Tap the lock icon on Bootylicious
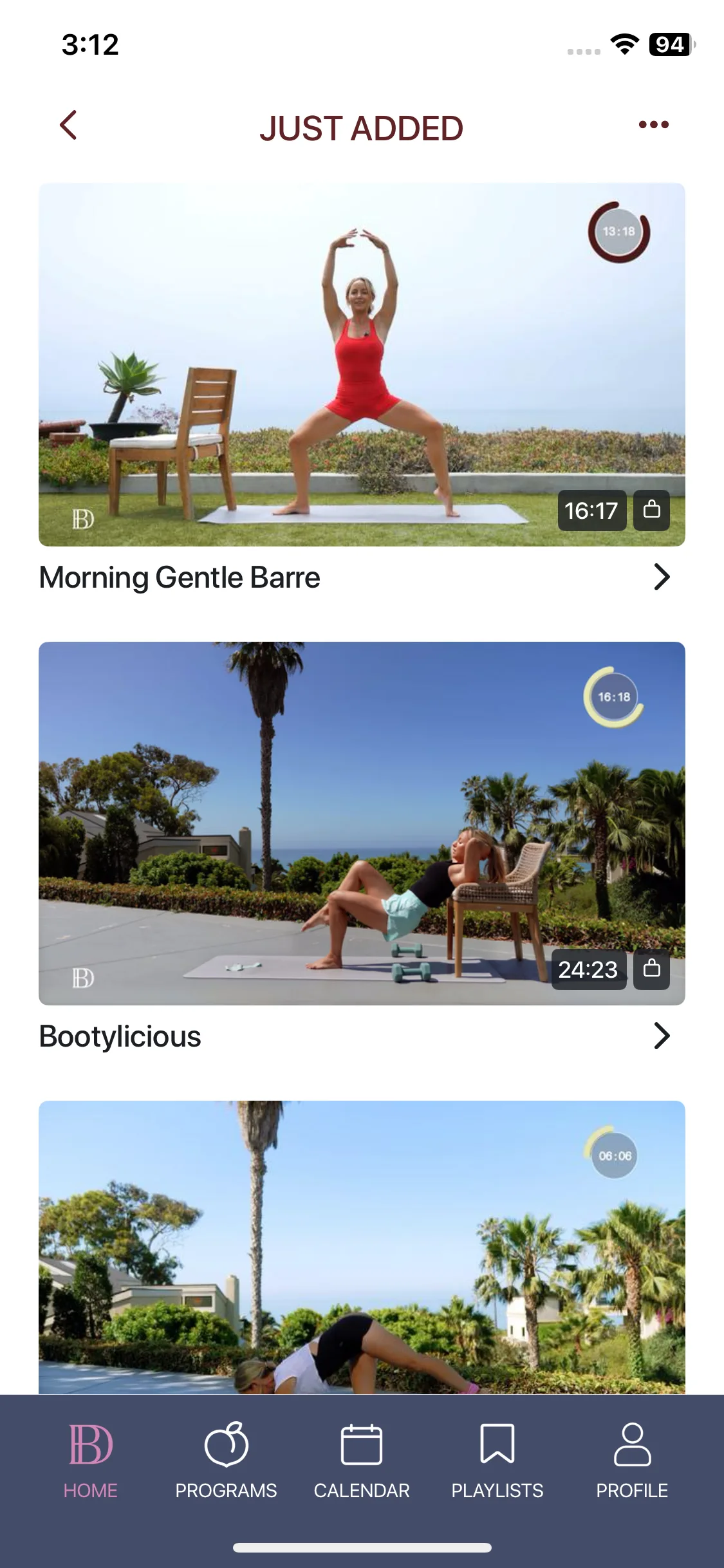The height and width of the screenshot is (1568, 724). [651, 969]
